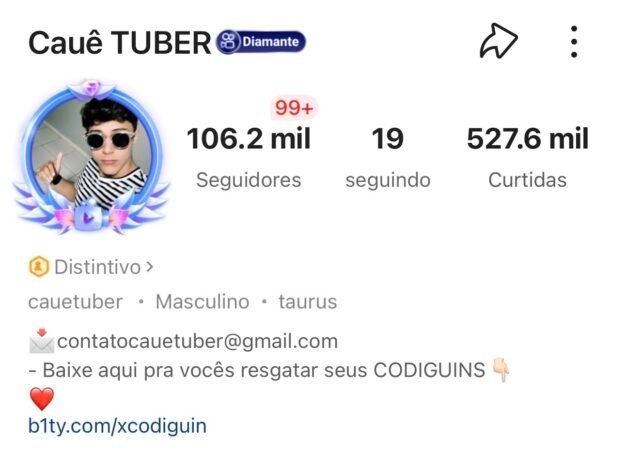The image size is (625, 451).
Task: Open the 19 seguindo list
Action: (388, 158)
